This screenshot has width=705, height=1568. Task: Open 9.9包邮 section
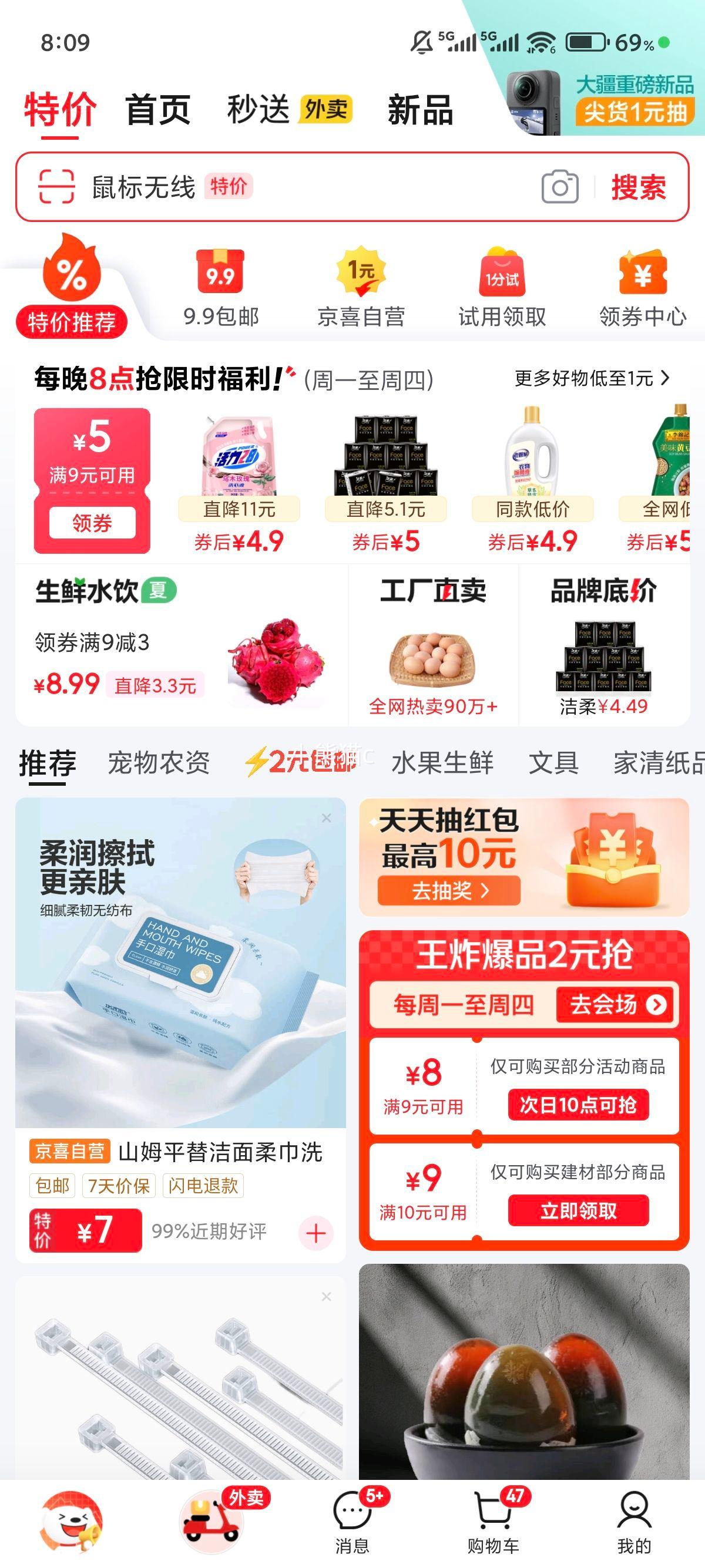pyautogui.click(x=221, y=288)
